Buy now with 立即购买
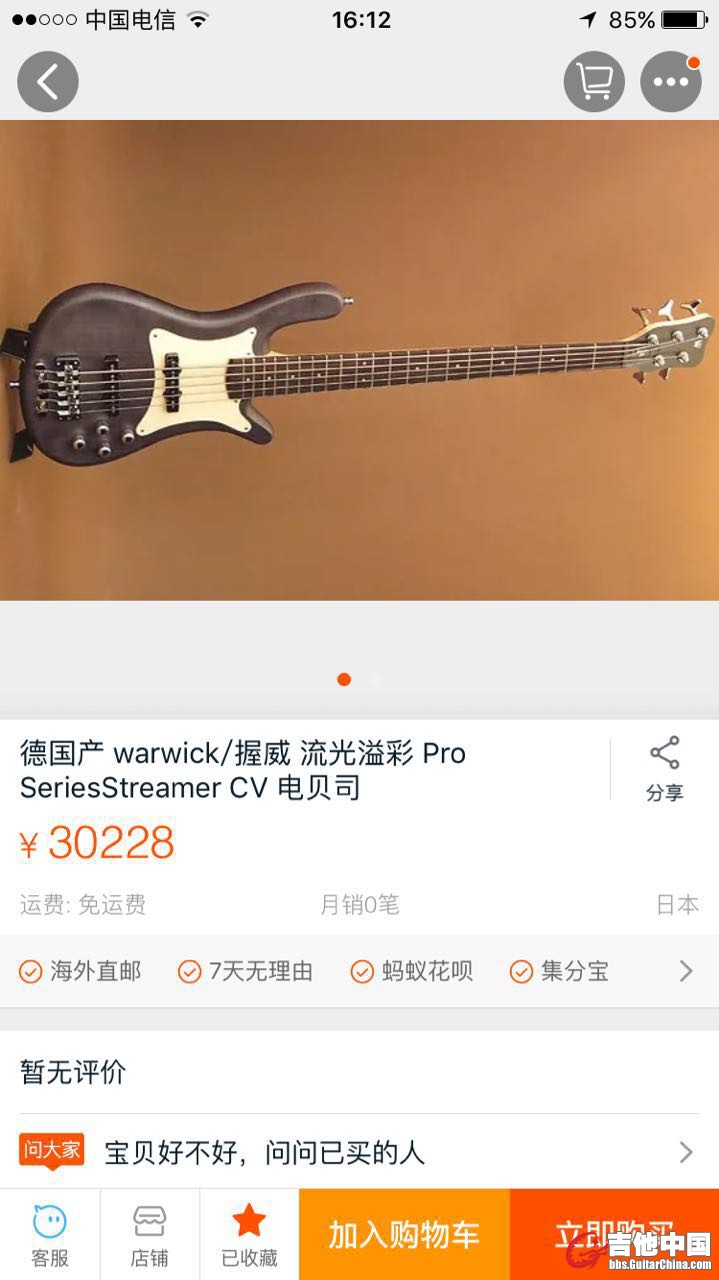 pos(614,1235)
